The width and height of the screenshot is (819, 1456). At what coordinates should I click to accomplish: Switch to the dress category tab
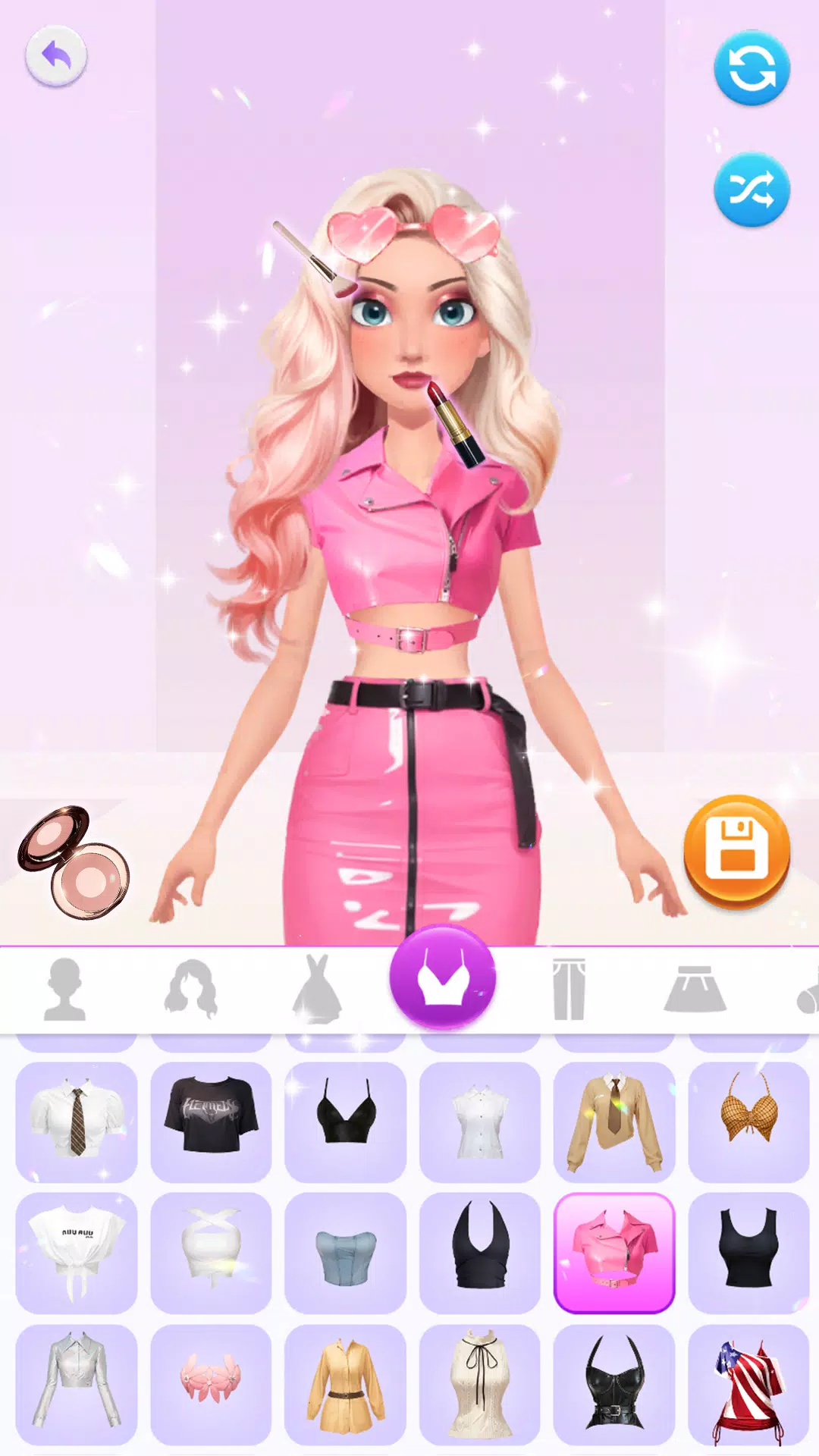[317, 989]
